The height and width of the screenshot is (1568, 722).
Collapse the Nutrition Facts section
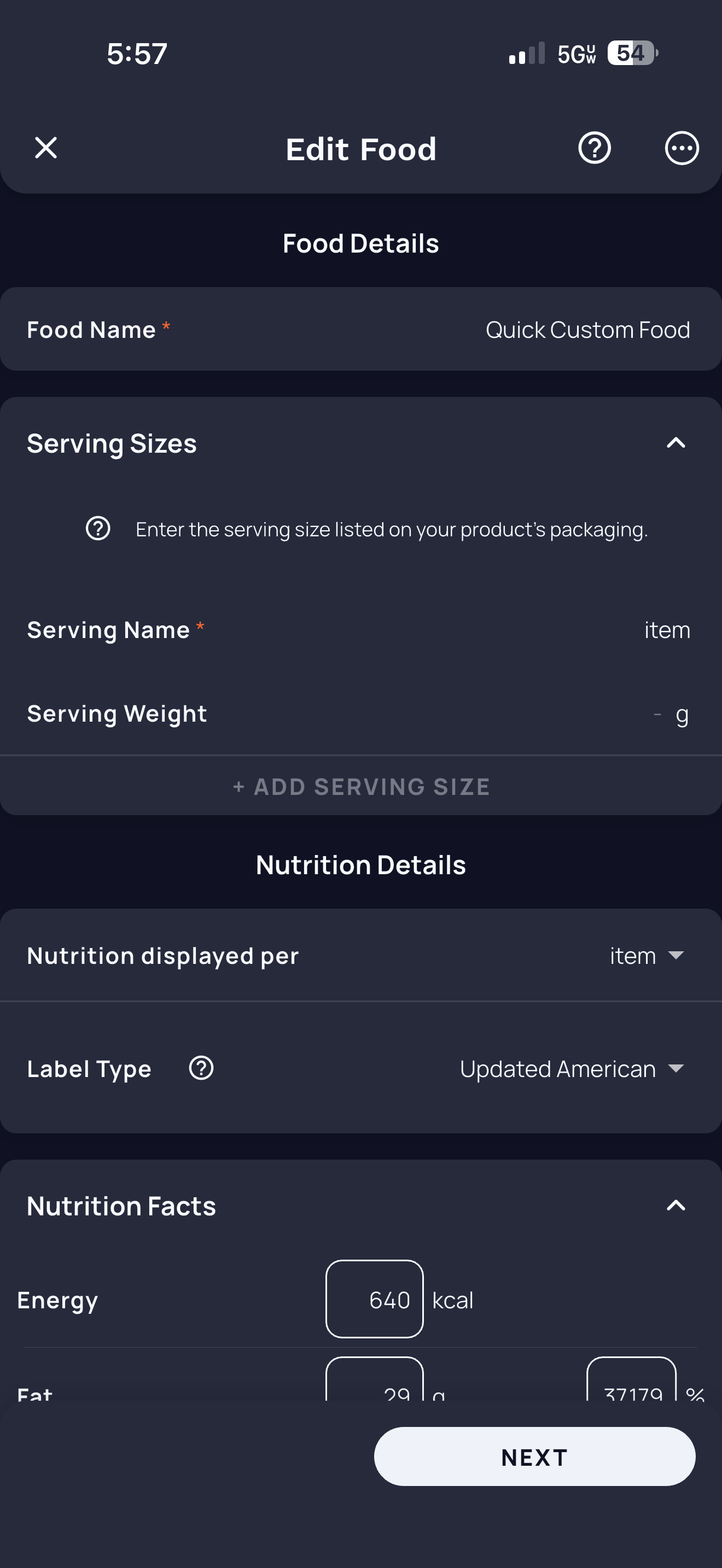click(x=676, y=1206)
